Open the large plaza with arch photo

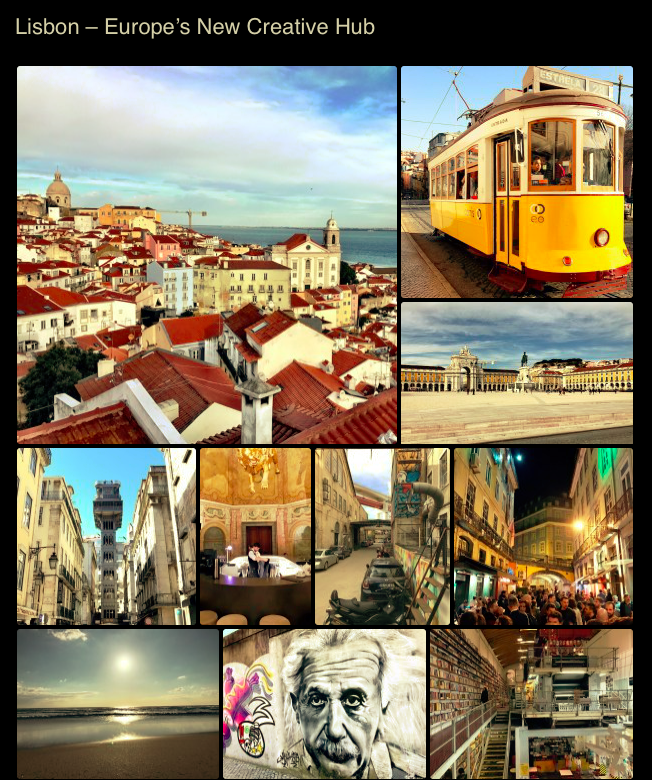click(x=516, y=372)
